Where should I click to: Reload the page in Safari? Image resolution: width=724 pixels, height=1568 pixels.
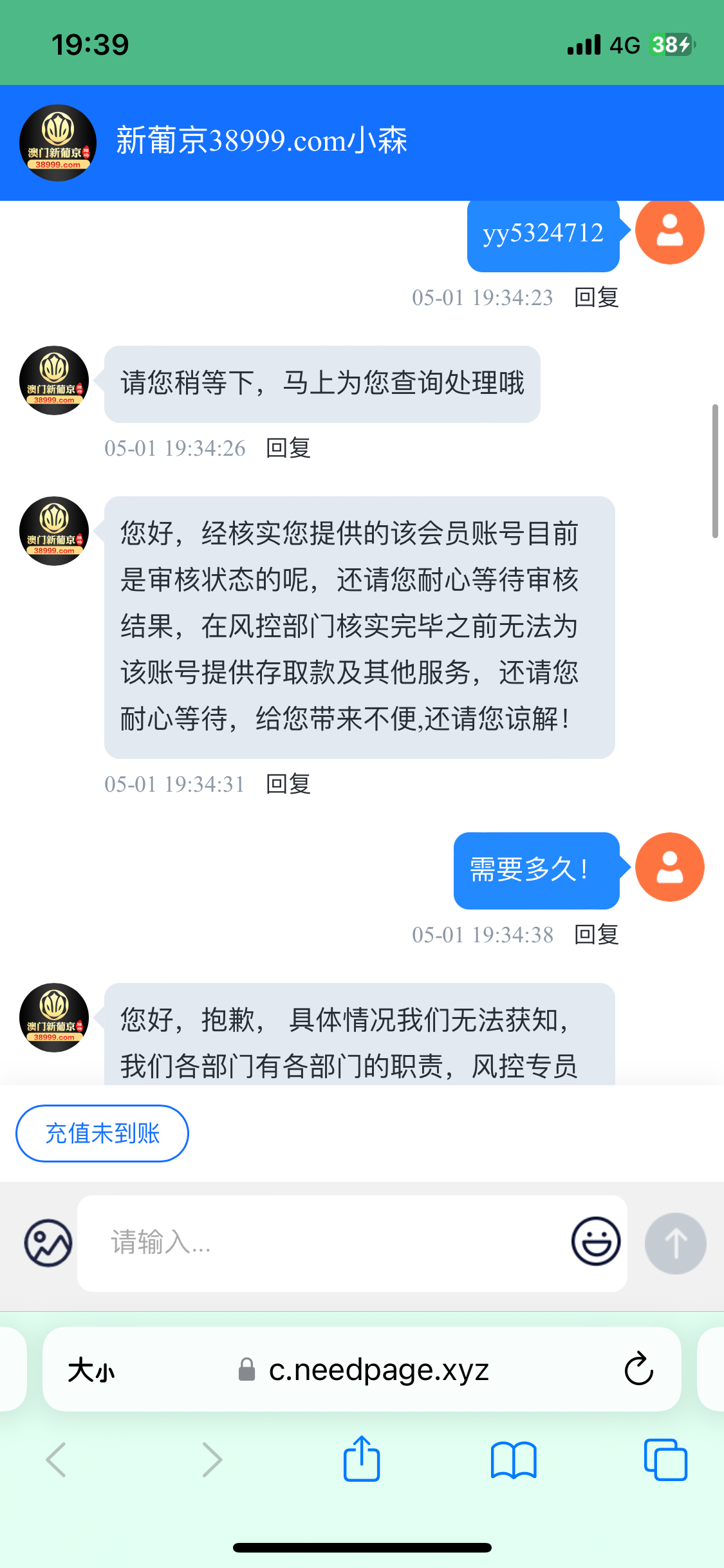tap(638, 1369)
